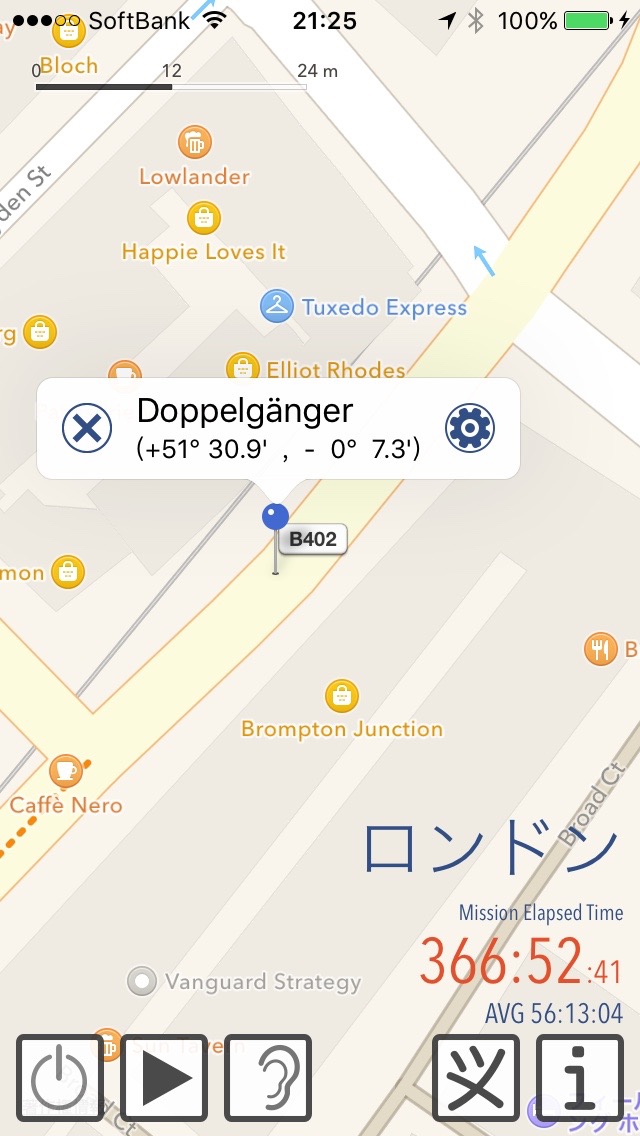Select Happie Loves It shop marker
The image size is (640, 1136).
[x=204, y=217]
